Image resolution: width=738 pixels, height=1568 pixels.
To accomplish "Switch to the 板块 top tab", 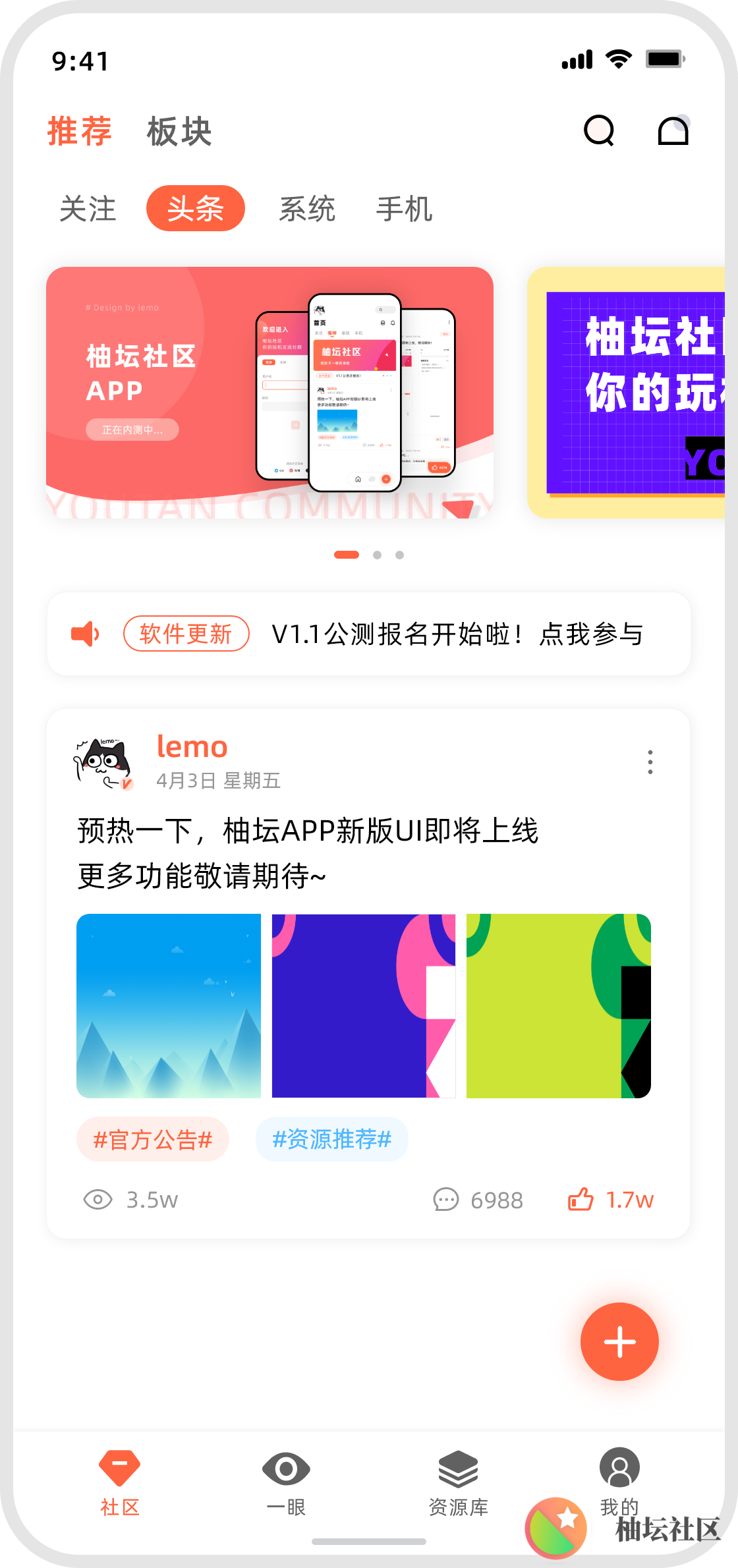I will [x=179, y=131].
